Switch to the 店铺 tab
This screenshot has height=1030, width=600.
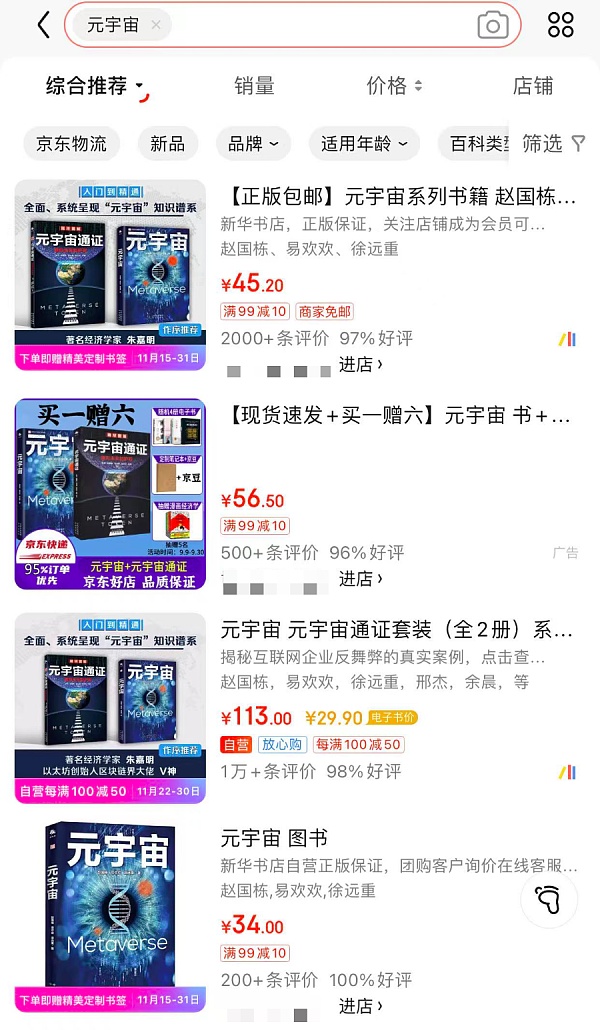point(532,87)
